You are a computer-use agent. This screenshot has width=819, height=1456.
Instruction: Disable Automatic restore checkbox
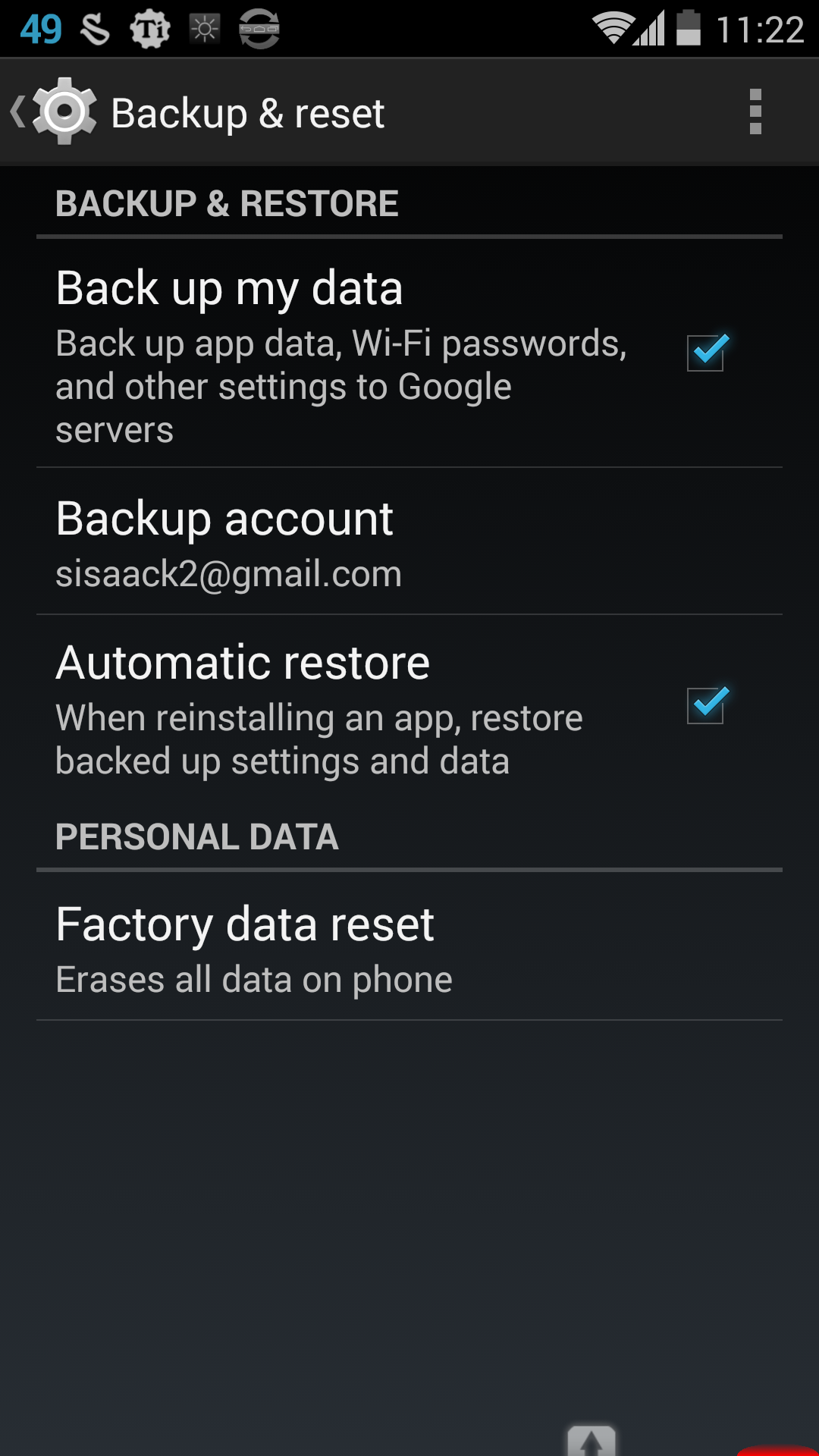tap(706, 705)
